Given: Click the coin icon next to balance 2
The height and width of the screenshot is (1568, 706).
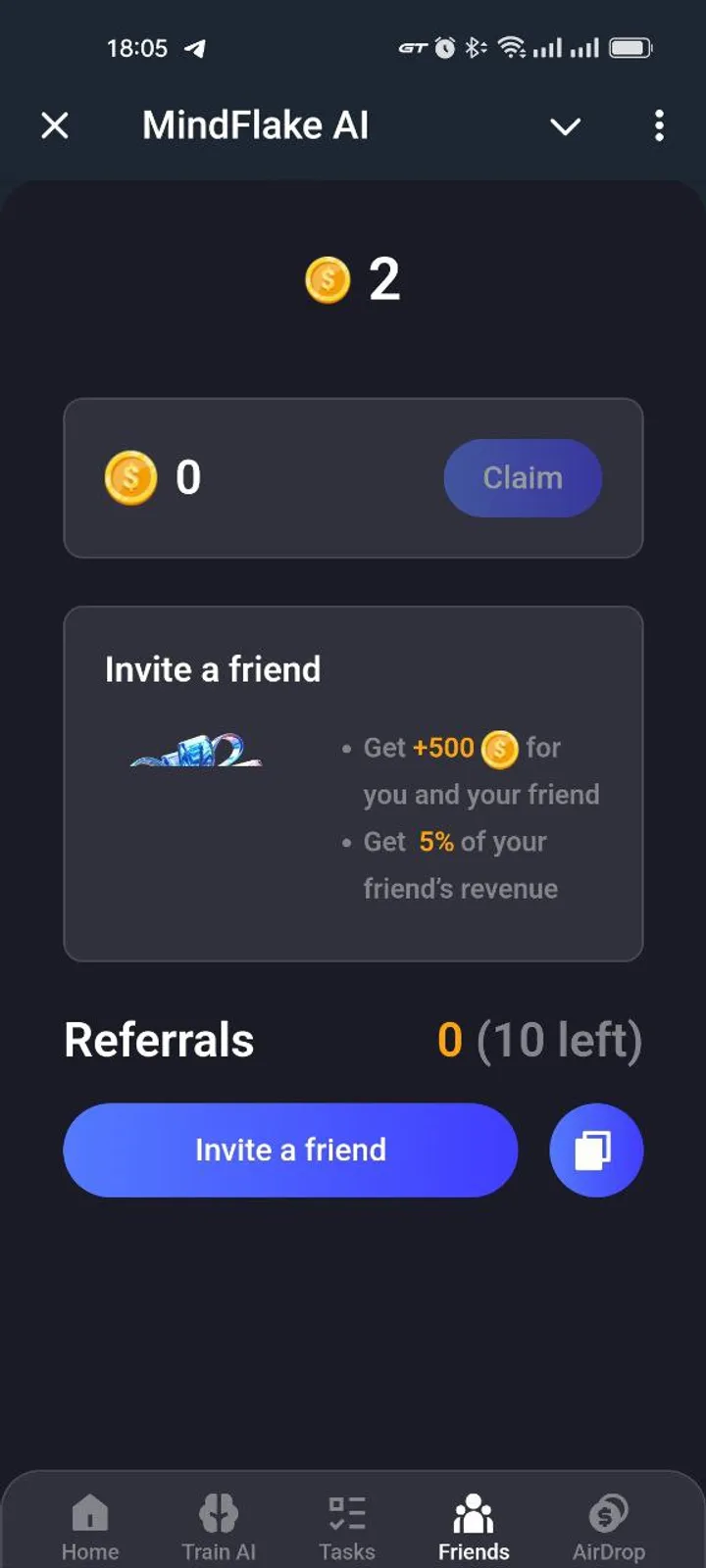Looking at the screenshot, I should tap(326, 279).
